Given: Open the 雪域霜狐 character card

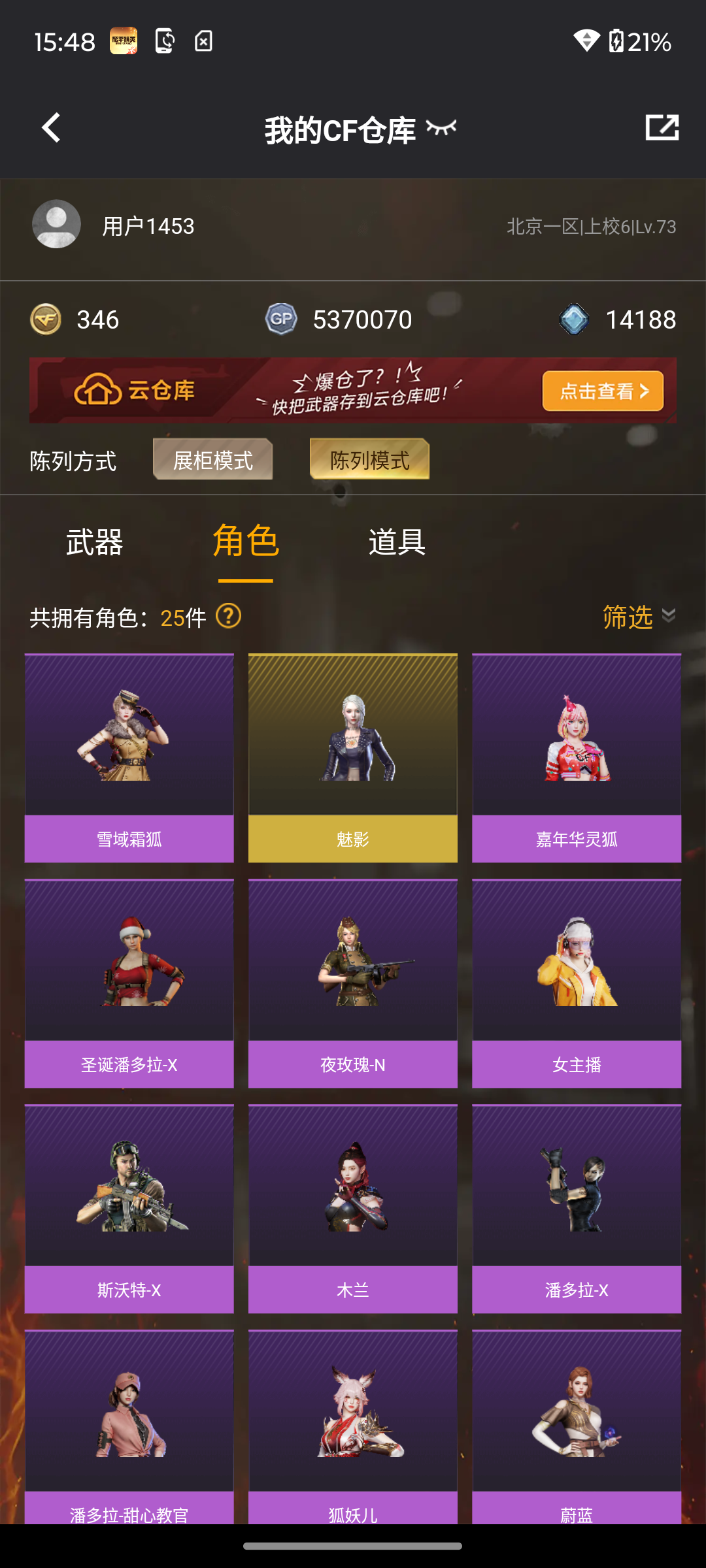Looking at the screenshot, I should click(129, 758).
